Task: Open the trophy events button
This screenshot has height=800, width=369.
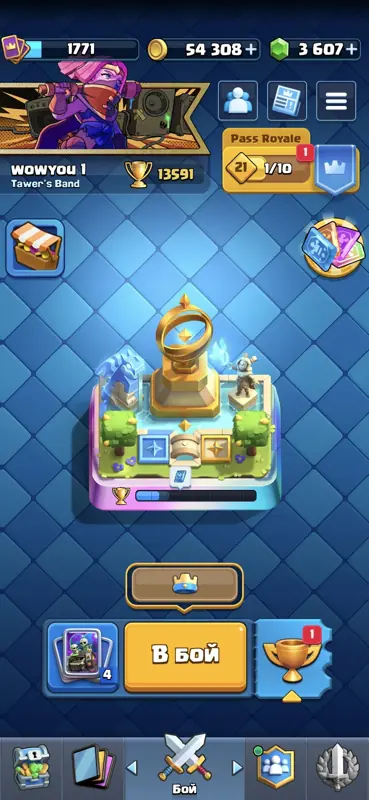Action: tap(293, 658)
